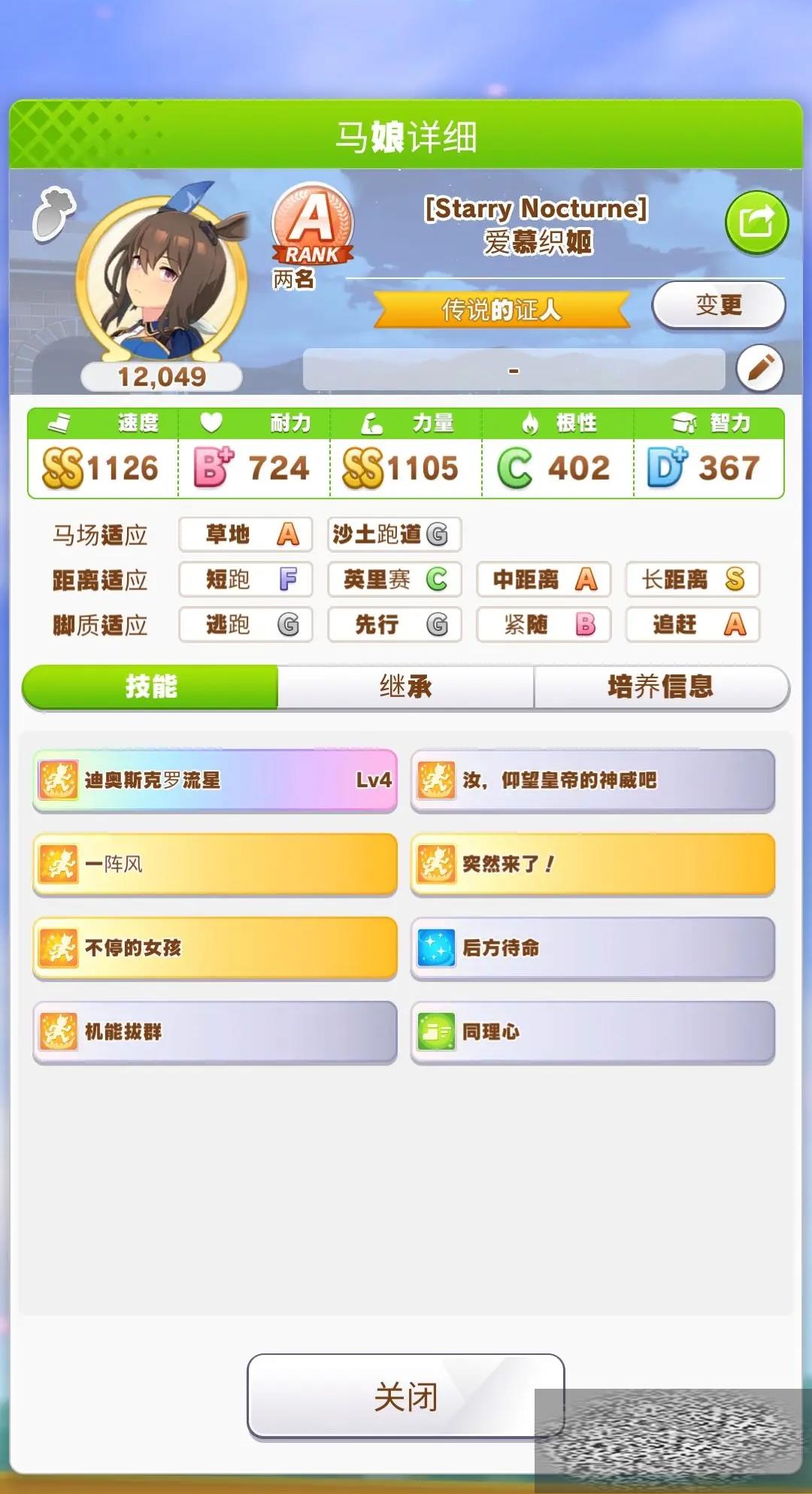Switch to the 培养信息 tab

pyautogui.click(x=661, y=686)
